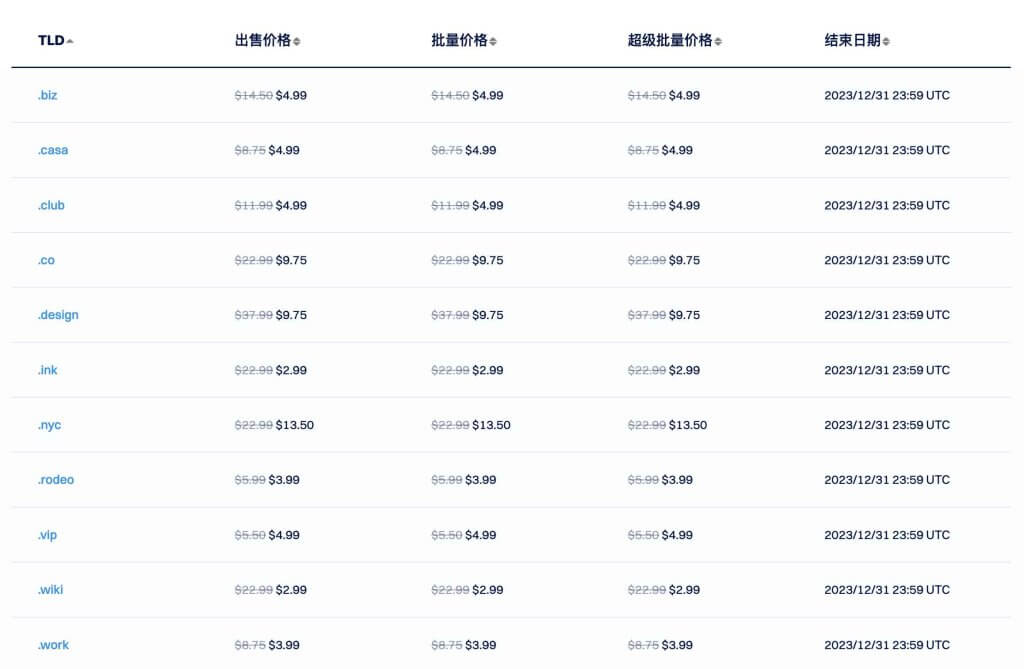Open the .ink domain link

coord(47,371)
